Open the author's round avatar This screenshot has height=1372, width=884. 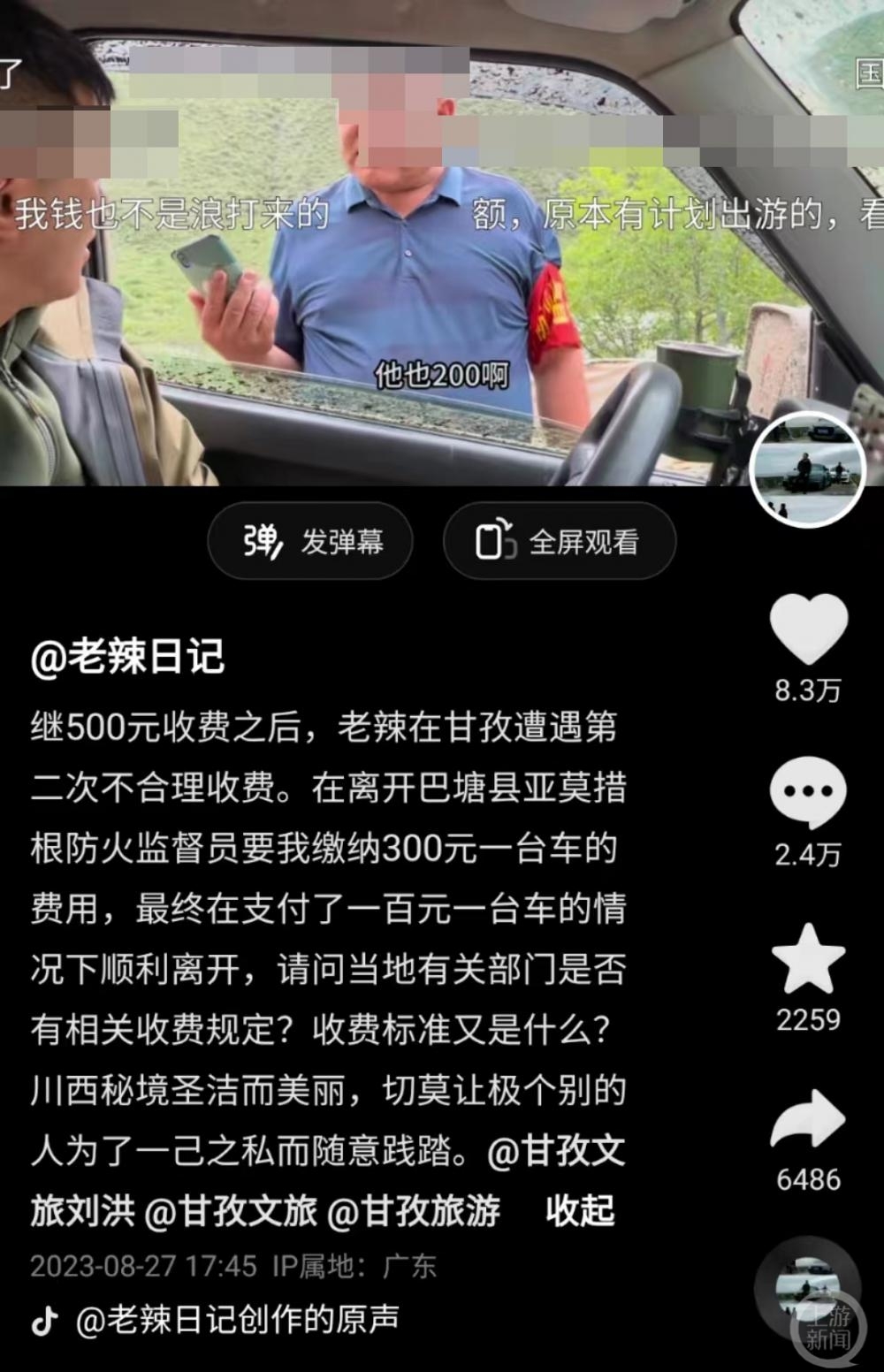click(807, 469)
